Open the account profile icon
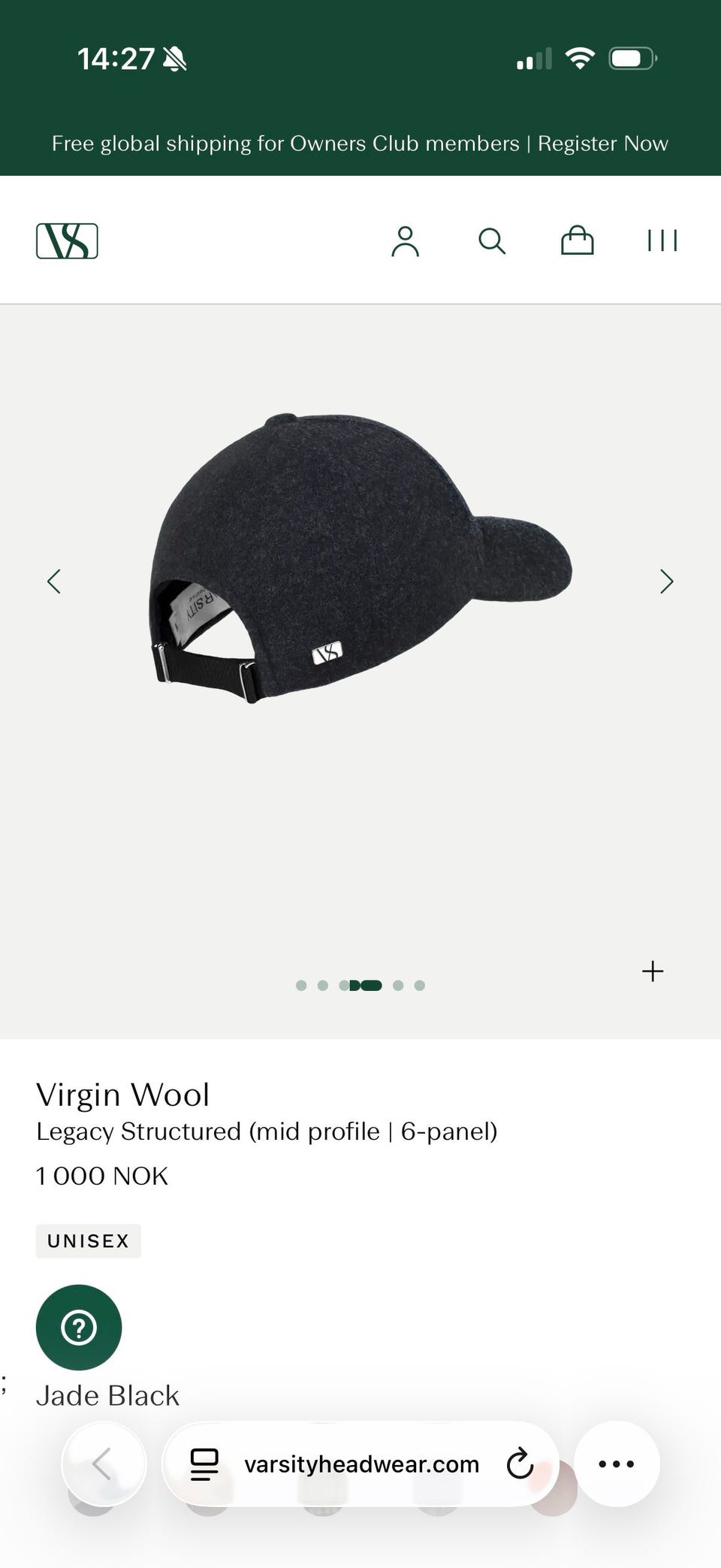The image size is (721, 1568). pyautogui.click(x=405, y=241)
